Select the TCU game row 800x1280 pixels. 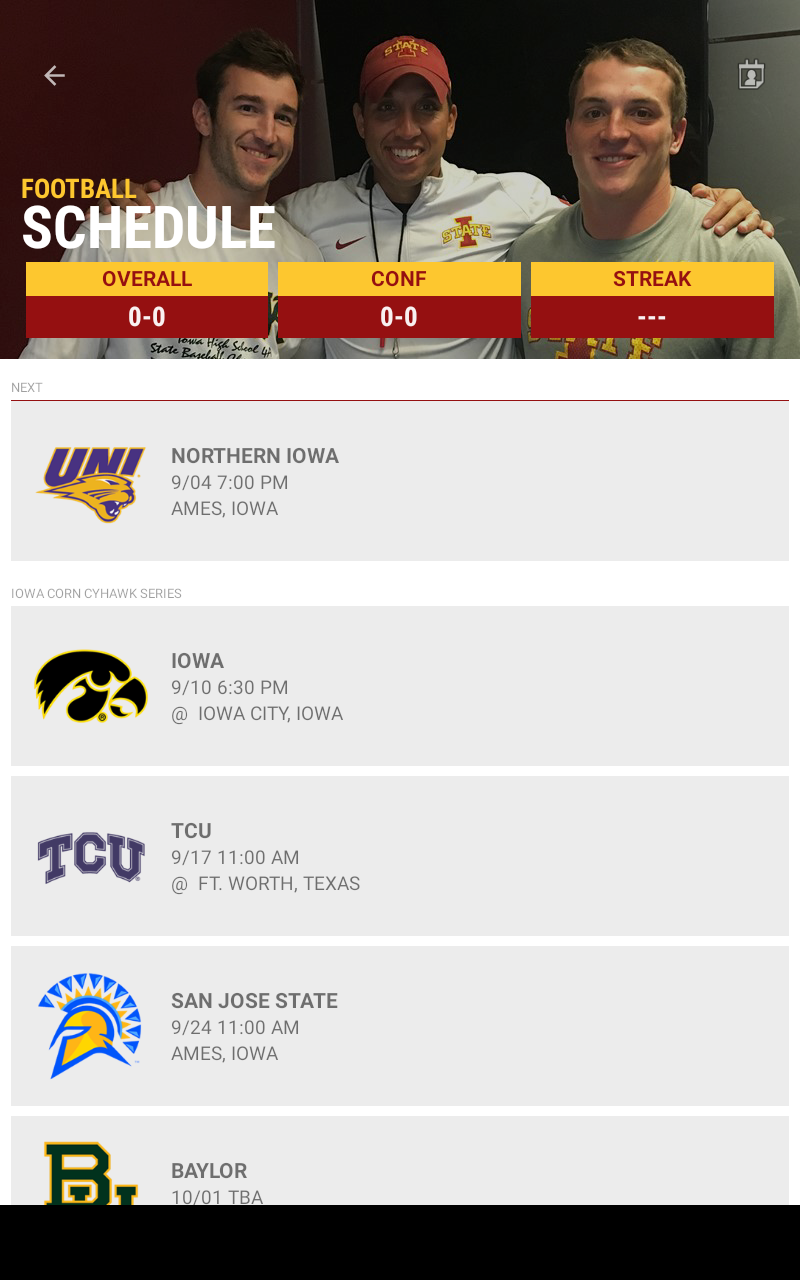(x=400, y=856)
